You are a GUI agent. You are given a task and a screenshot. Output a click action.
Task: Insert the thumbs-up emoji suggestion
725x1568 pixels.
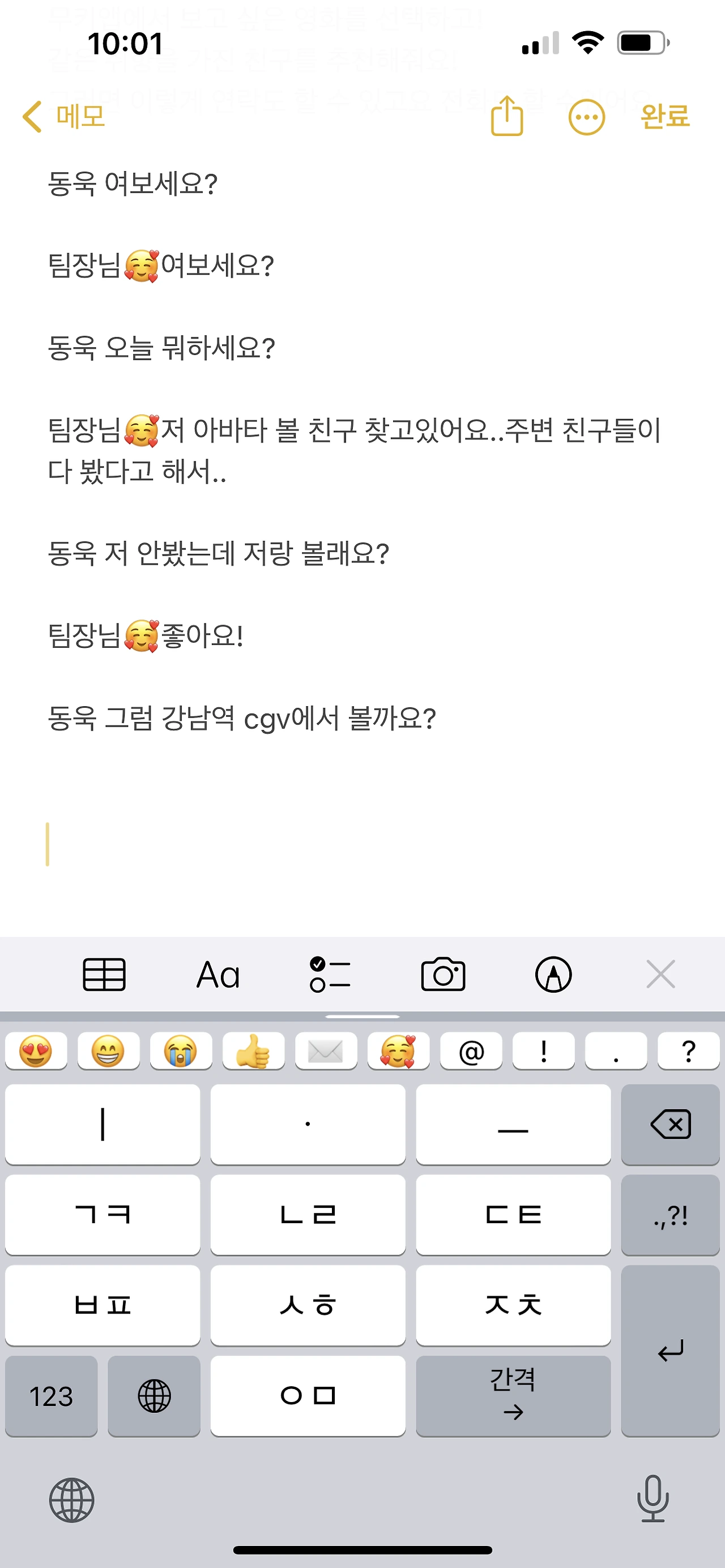click(253, 1051)
